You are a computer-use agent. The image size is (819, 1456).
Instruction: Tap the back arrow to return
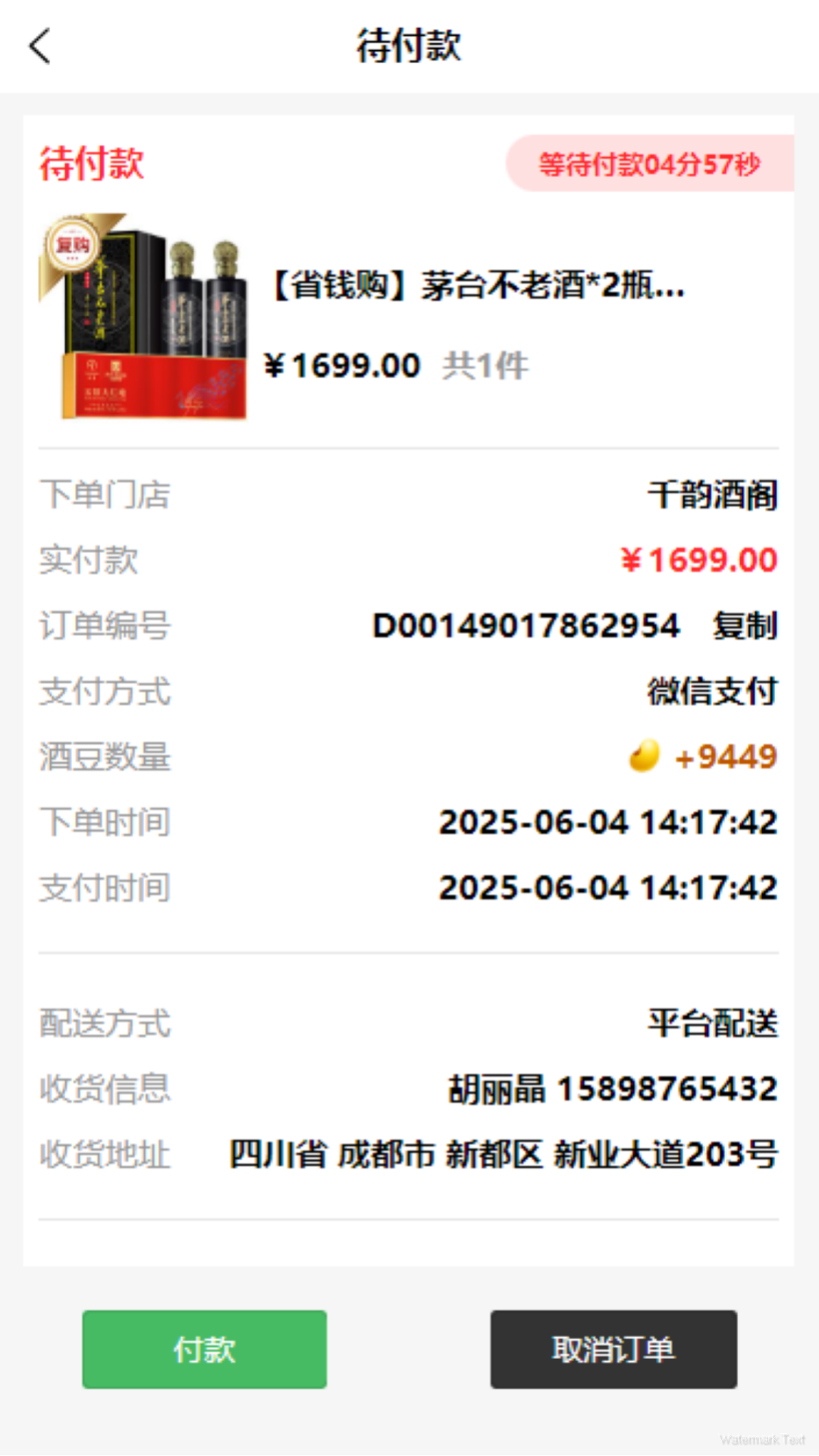tap(39, 45)
